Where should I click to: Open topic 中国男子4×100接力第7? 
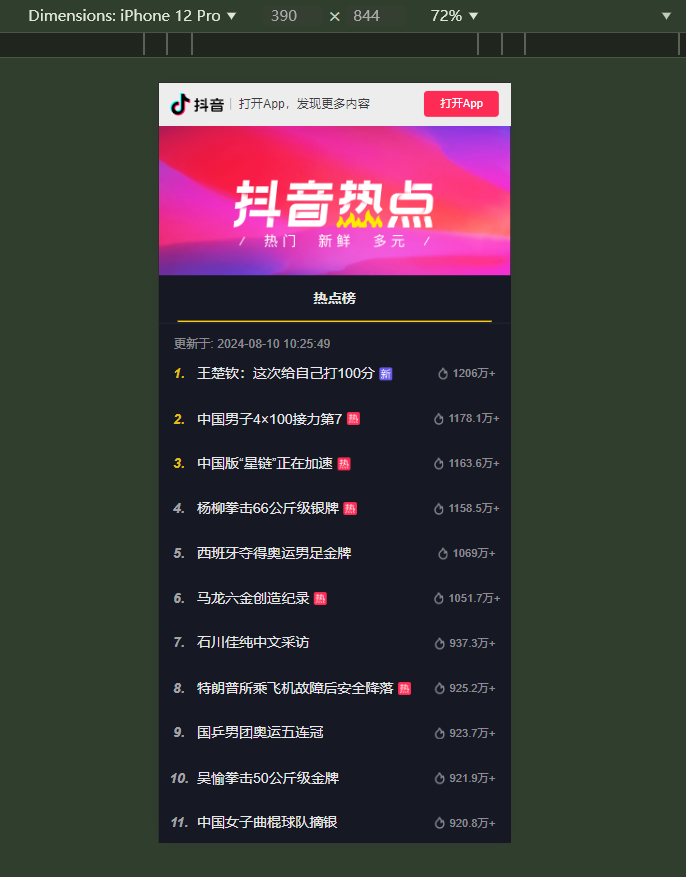[x=270, y=418]
